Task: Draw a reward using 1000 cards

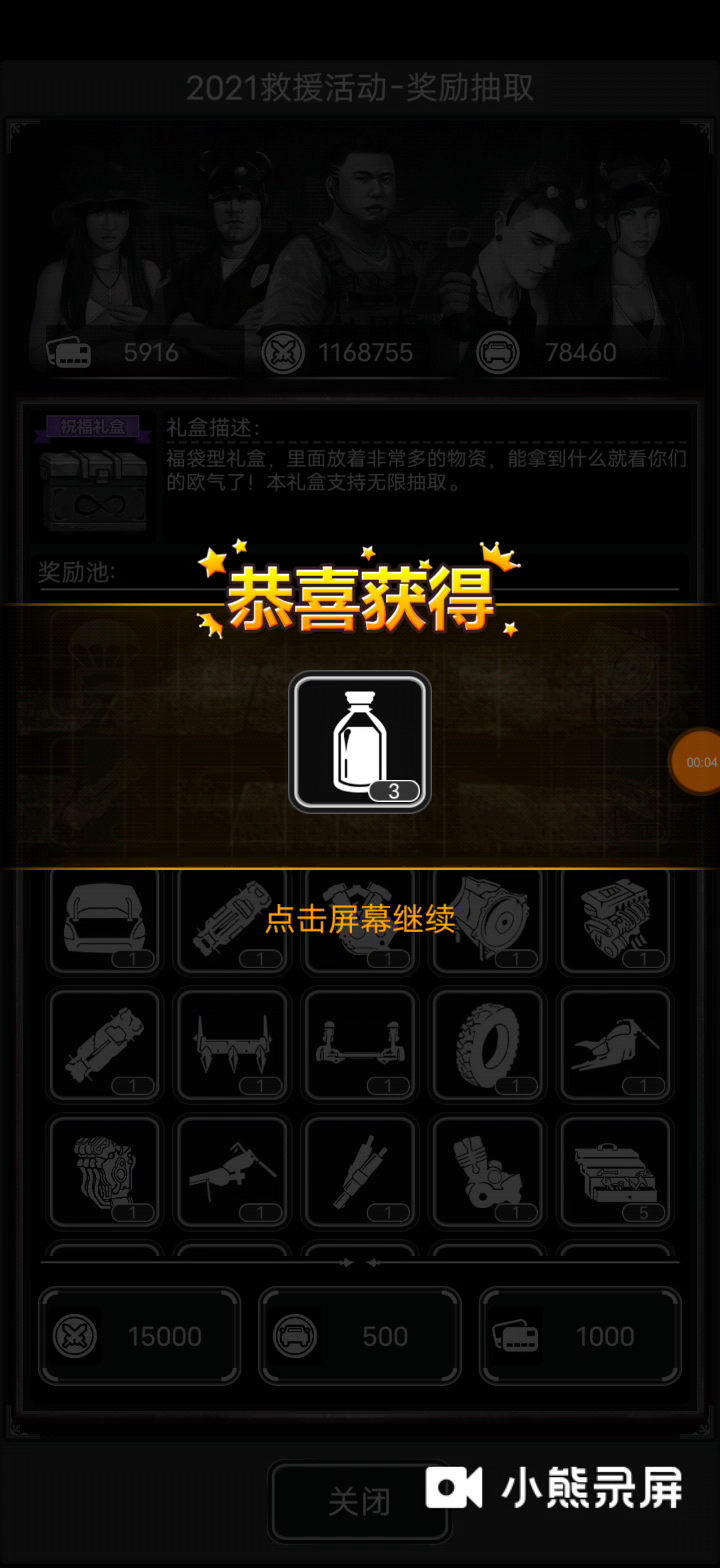Action: pos(580,1336)
